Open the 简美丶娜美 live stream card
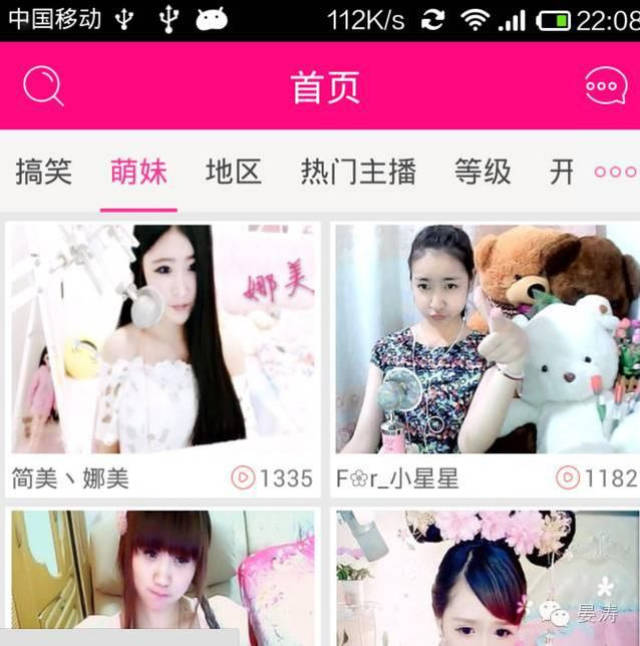Viewport: 640px width, 646px height. 163,360
